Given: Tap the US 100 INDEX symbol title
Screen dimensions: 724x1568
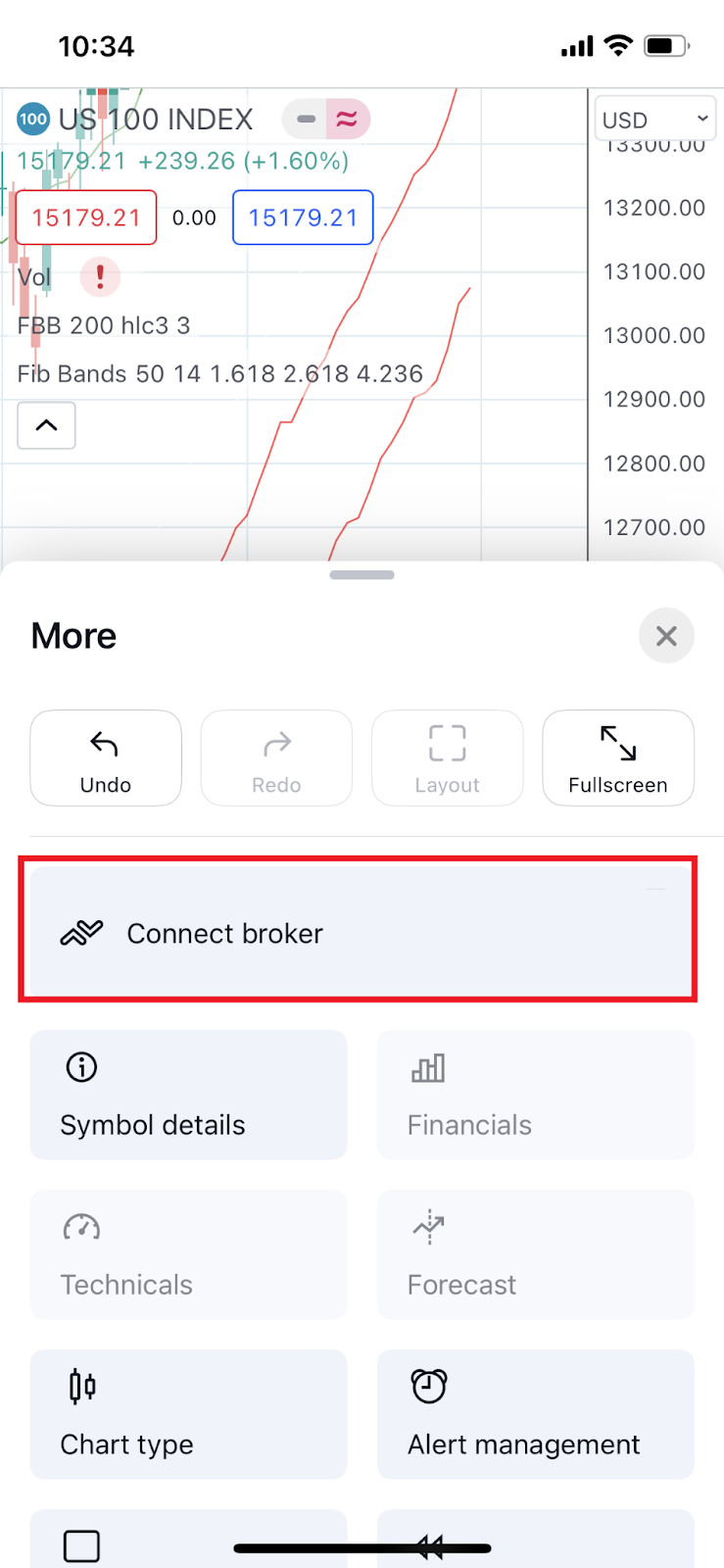Looking at the screenshot, I should [155, 120].
